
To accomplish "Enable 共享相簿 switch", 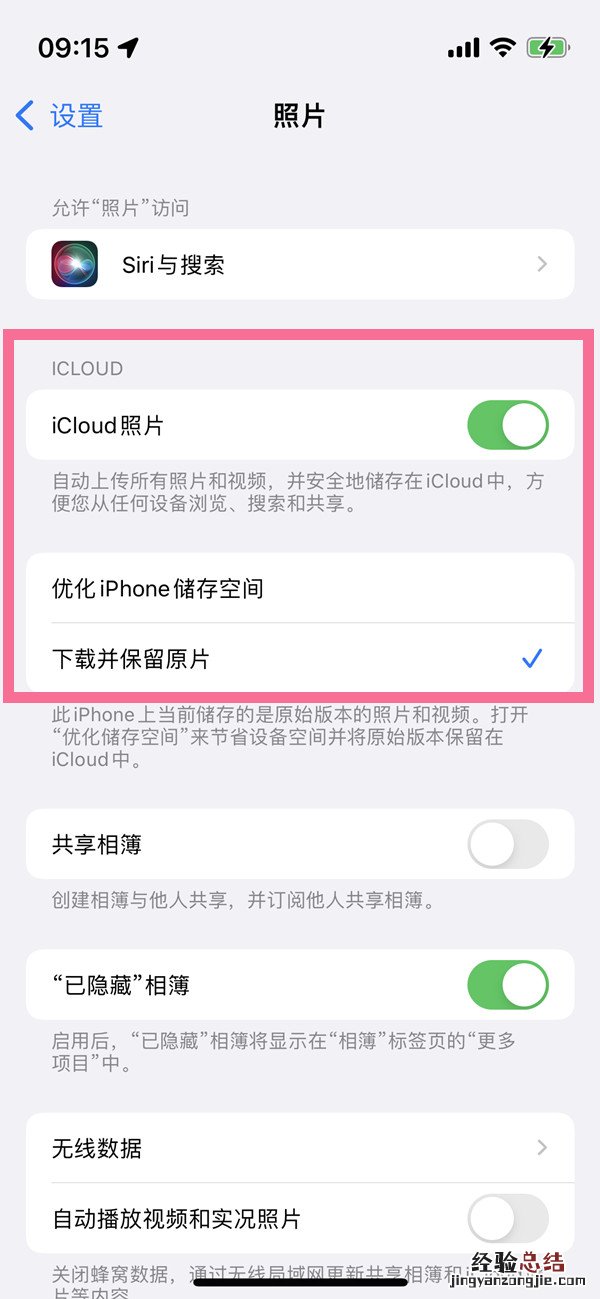I will coord(508,844).
